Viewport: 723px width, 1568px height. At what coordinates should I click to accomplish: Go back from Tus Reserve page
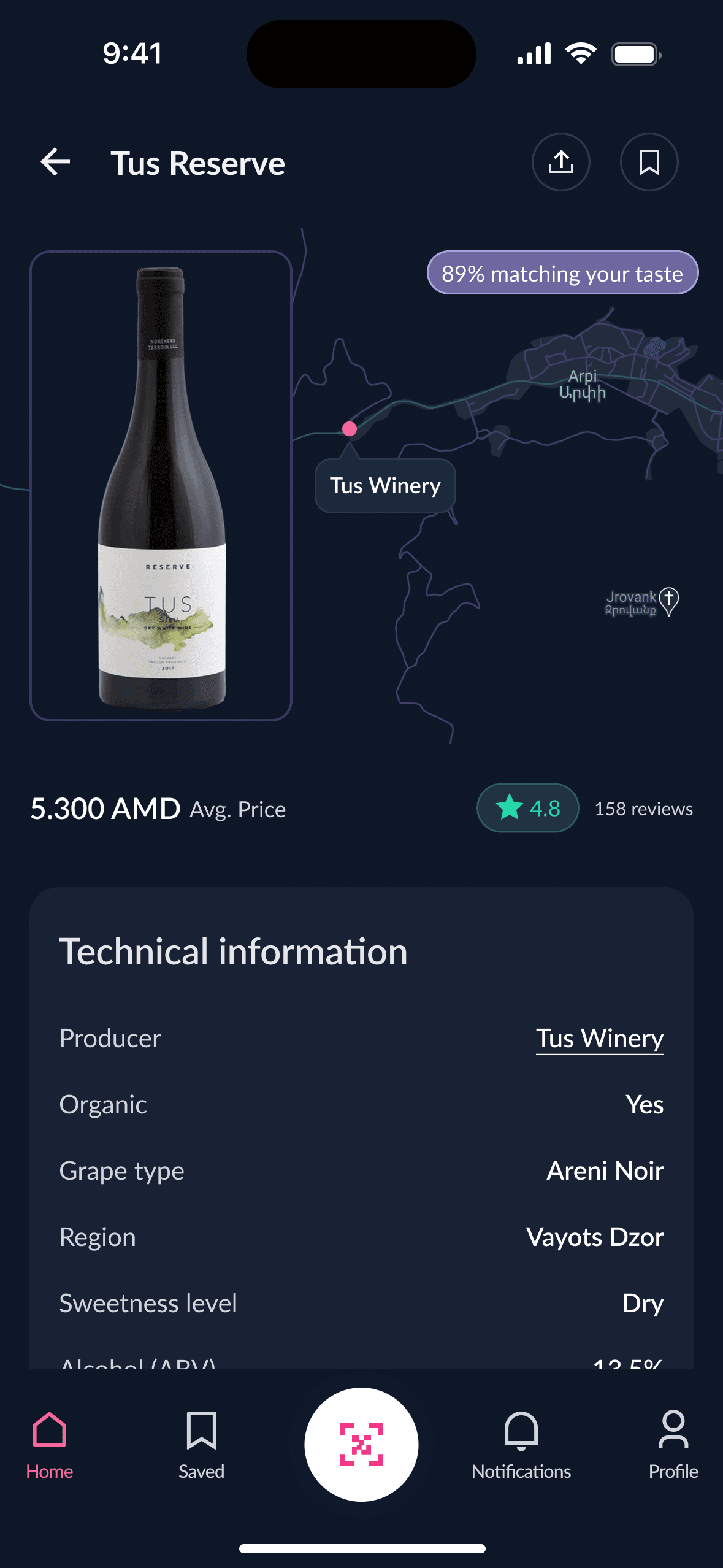pos(56,163)
